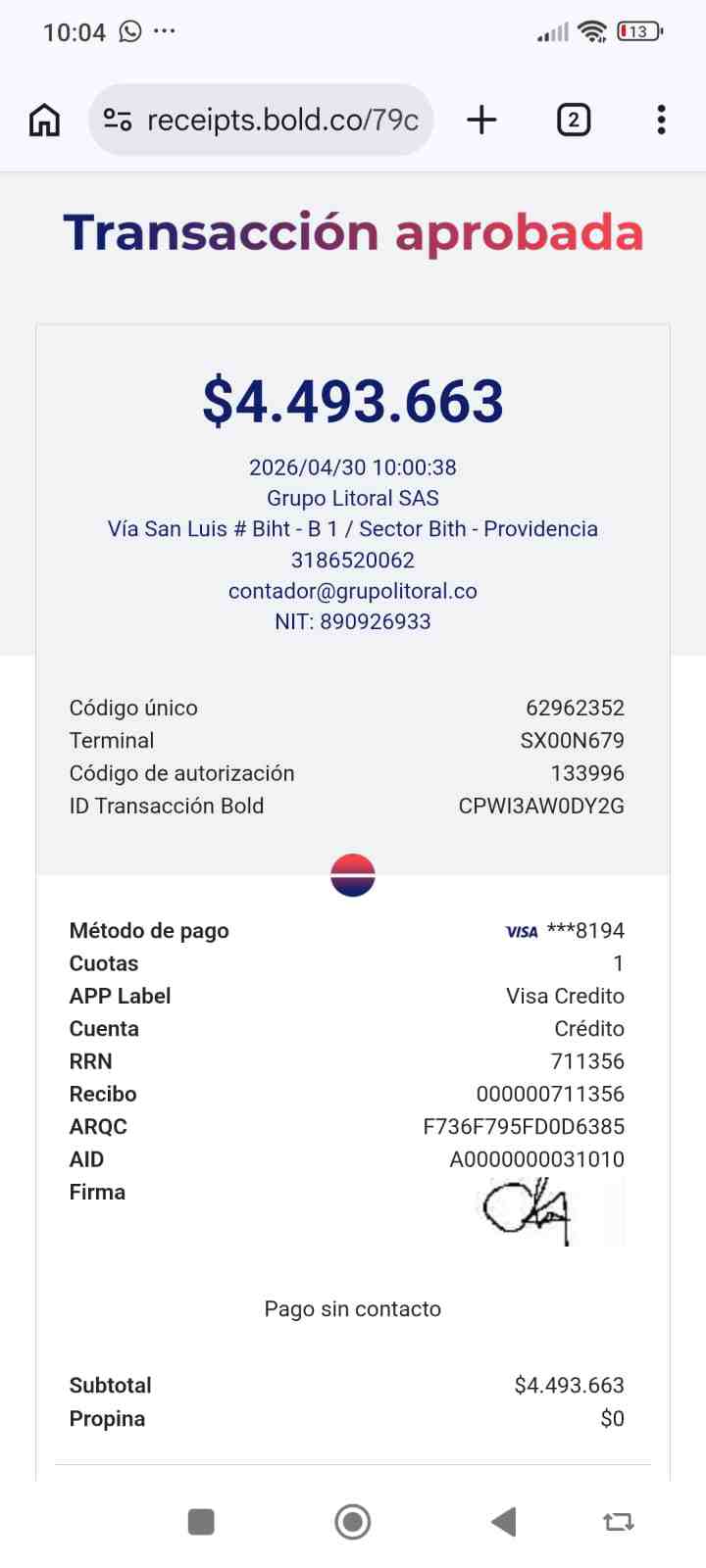Open the tab switcher showing 2 tabs
This screenshot has width=706, height=1568.
574,120
